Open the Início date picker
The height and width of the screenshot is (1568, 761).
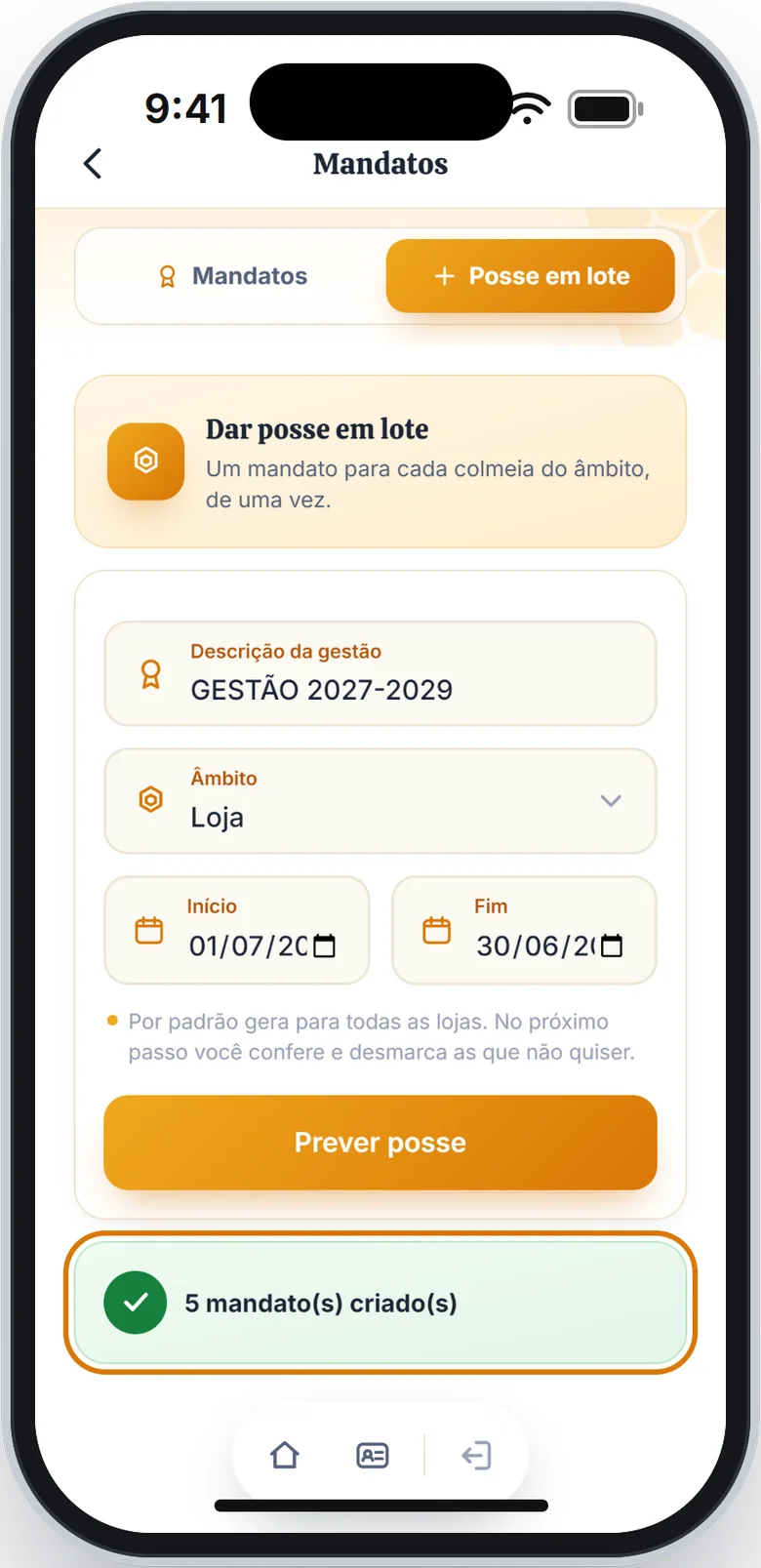point(237,930)
